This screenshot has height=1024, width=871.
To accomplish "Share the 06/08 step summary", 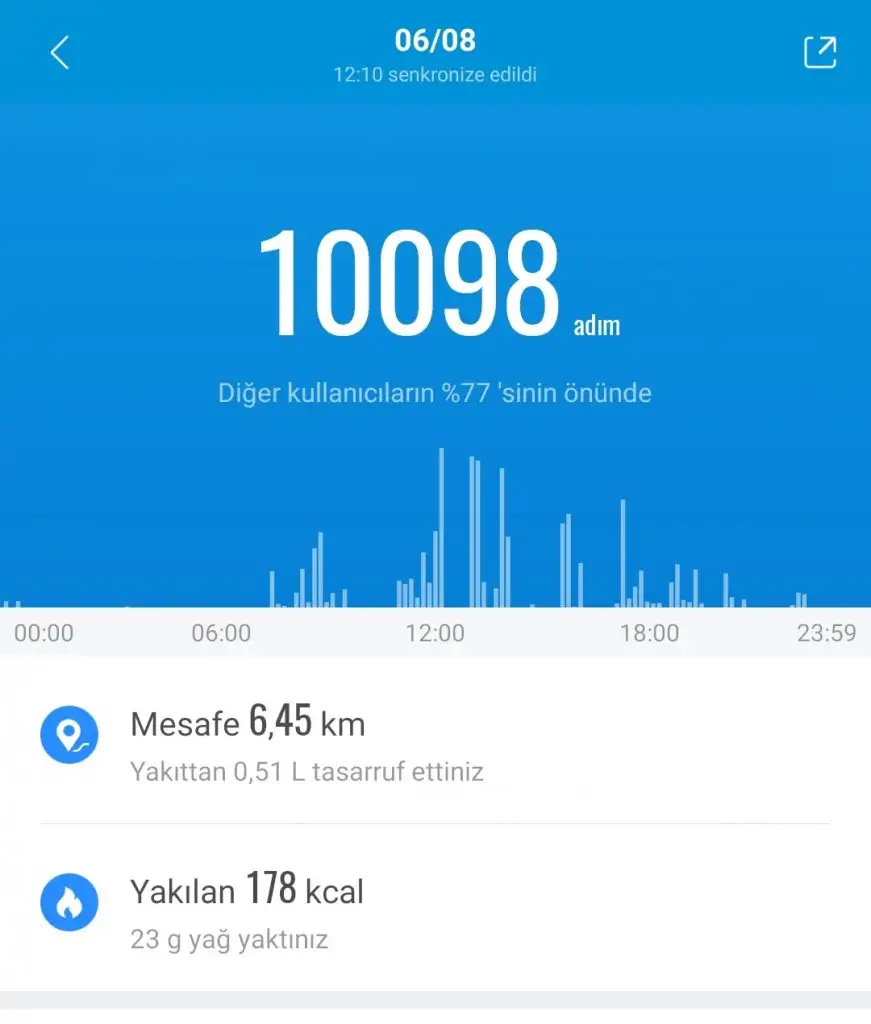I will pos(819,53).
